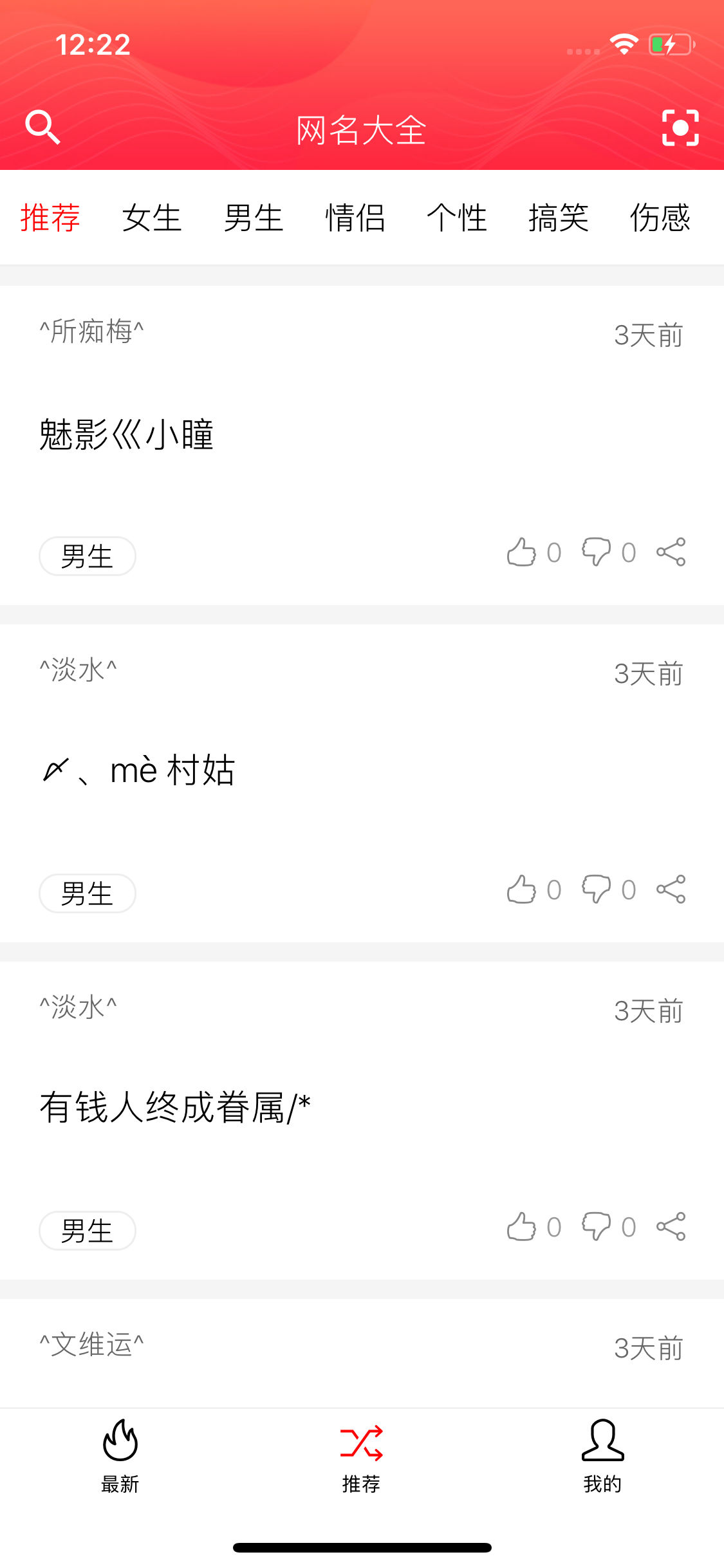The width and height of the screenshot is (724, 1568).
Task: Share the name 魅影巛小瞳
Action: point(671,552)
